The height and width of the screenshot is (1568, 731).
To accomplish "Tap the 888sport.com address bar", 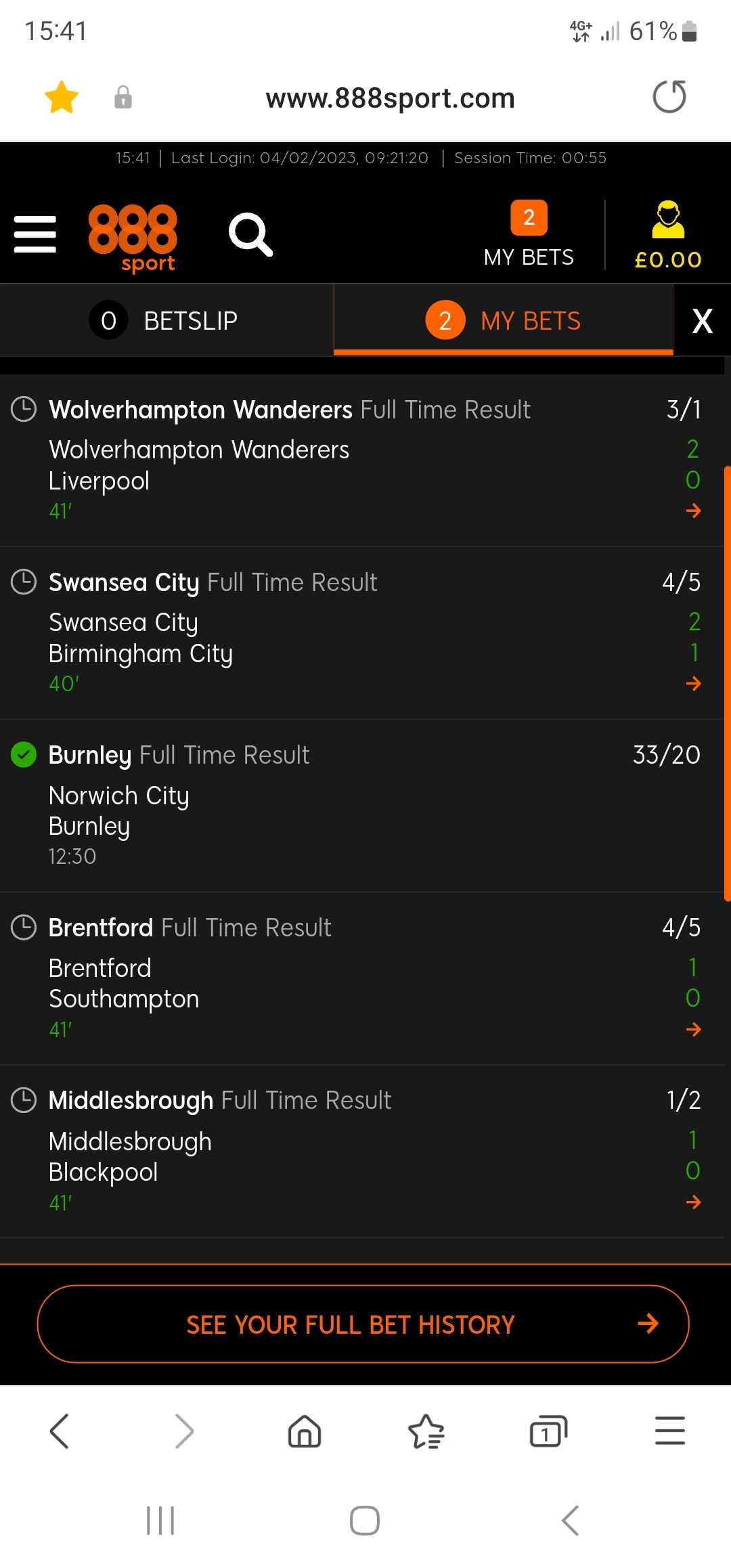I will 390,98.
